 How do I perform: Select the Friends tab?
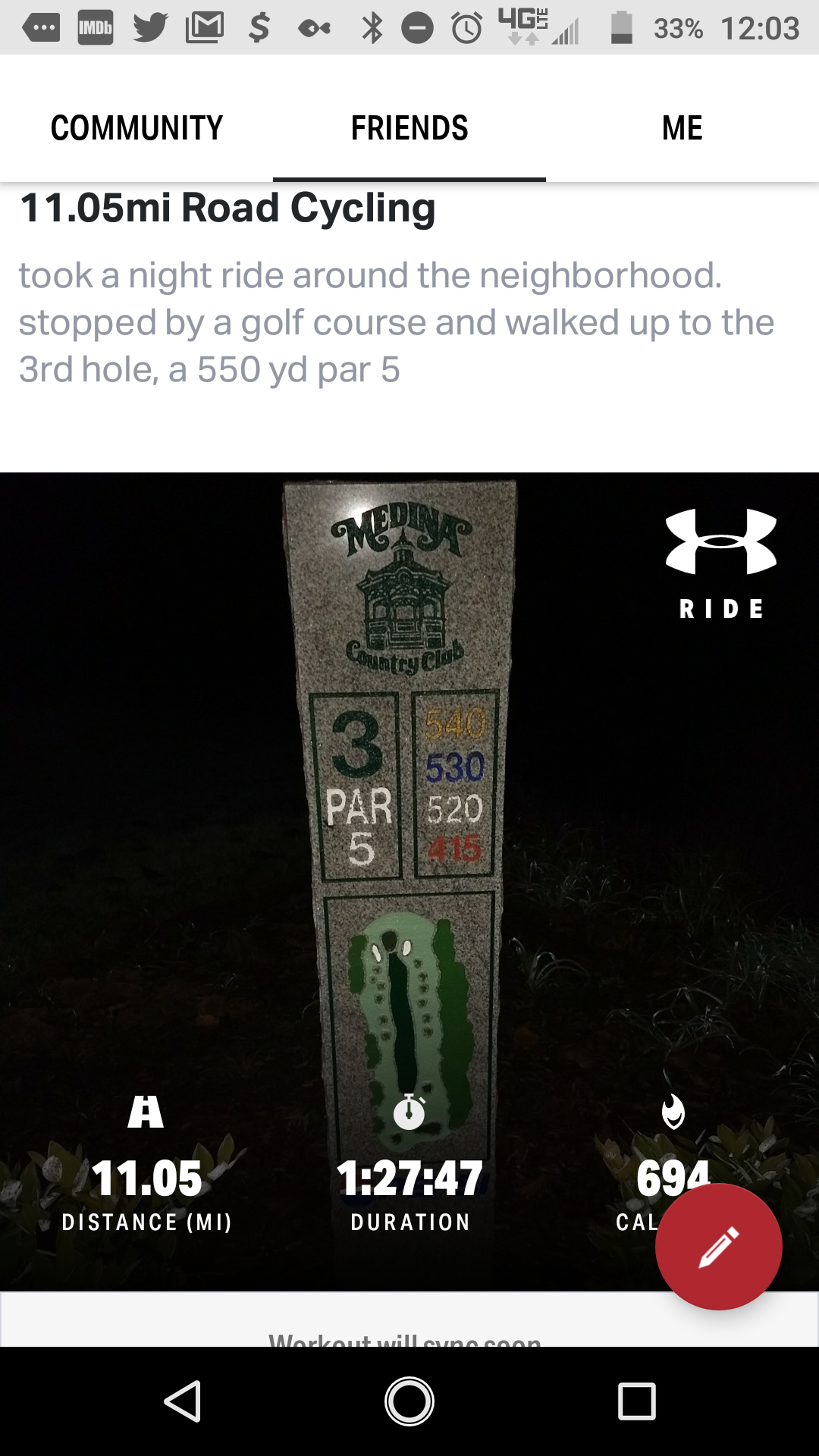[409, 127]
